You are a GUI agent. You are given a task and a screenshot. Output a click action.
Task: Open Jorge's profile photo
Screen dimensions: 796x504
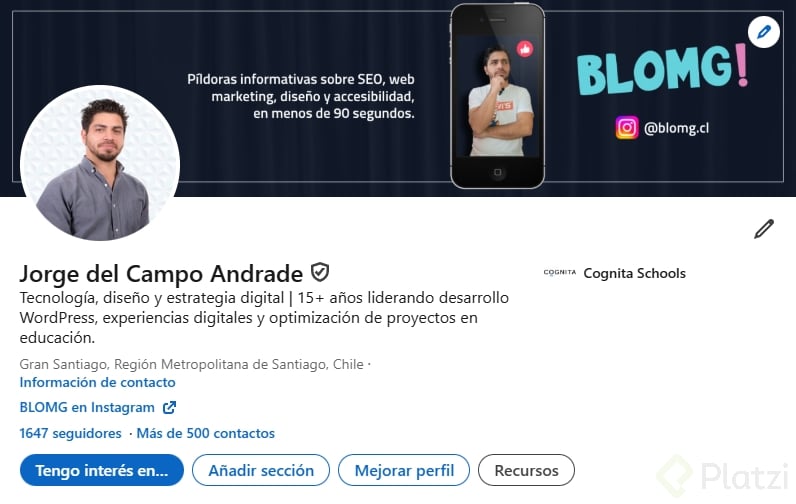point(100,163)
